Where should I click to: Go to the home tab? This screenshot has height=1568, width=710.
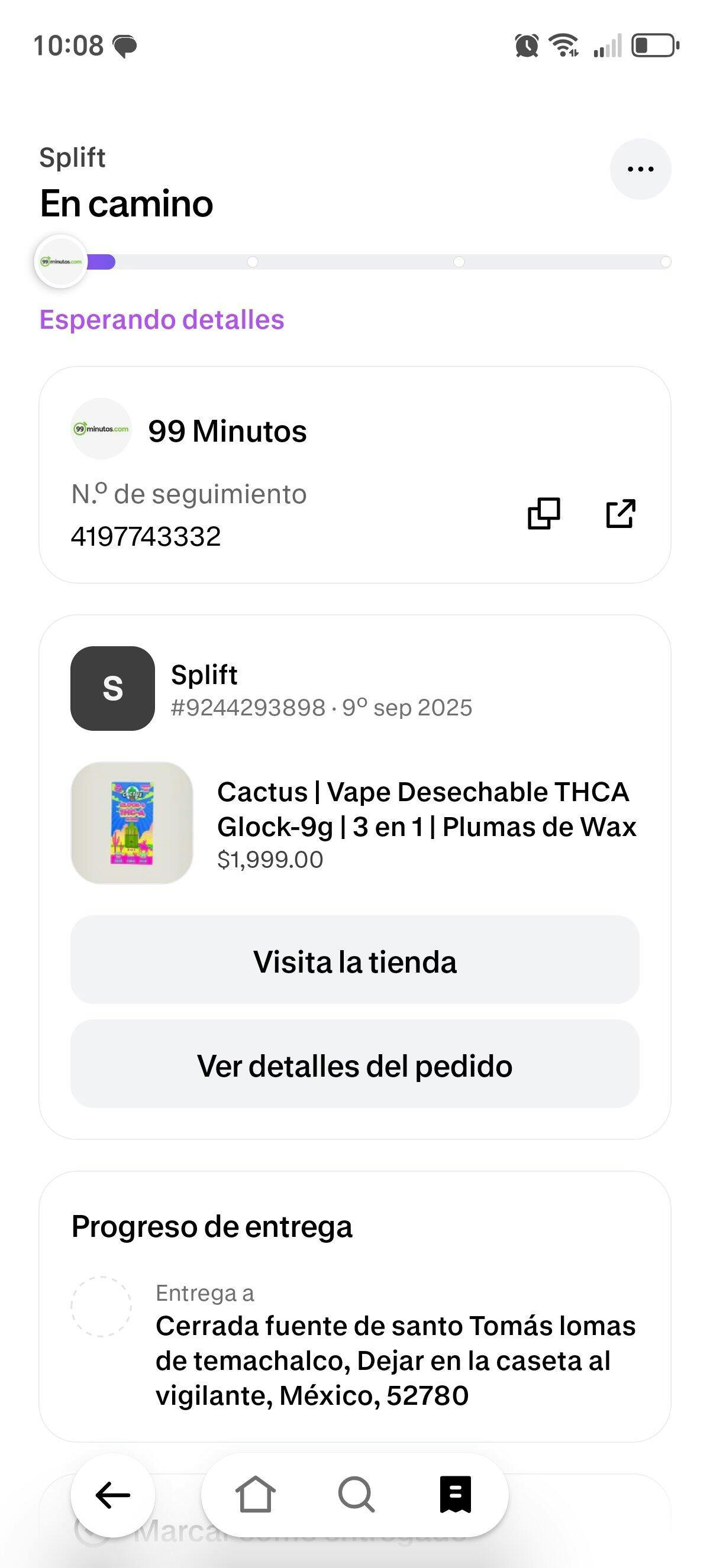[255, 1495]
